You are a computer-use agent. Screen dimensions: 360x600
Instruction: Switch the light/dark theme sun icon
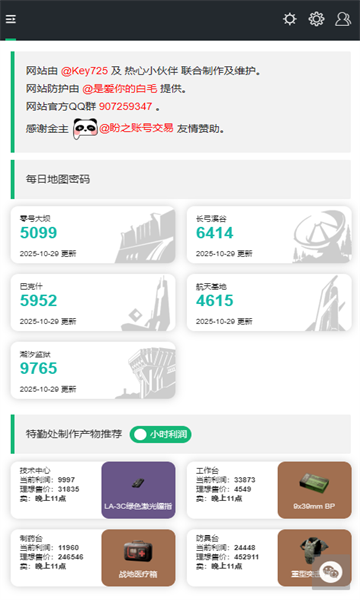coord(290,19)
